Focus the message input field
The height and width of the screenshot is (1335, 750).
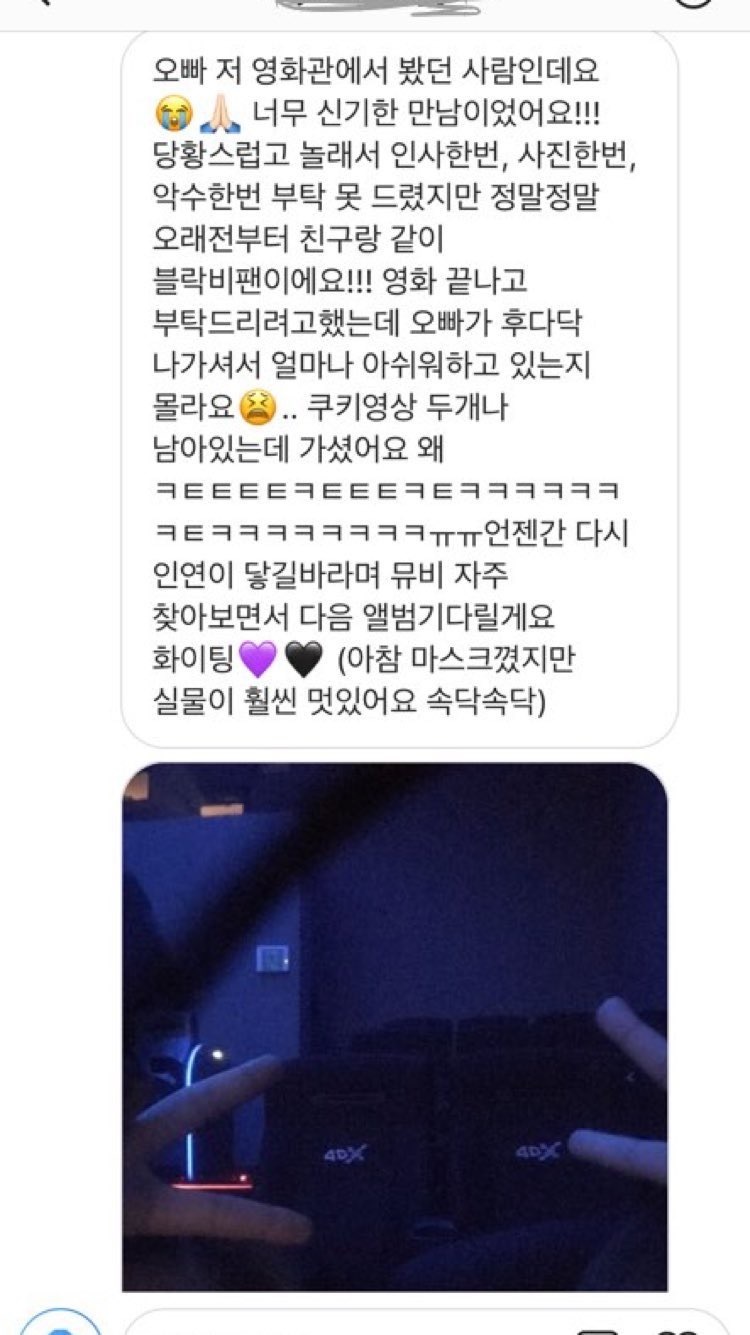(340, 1326)
